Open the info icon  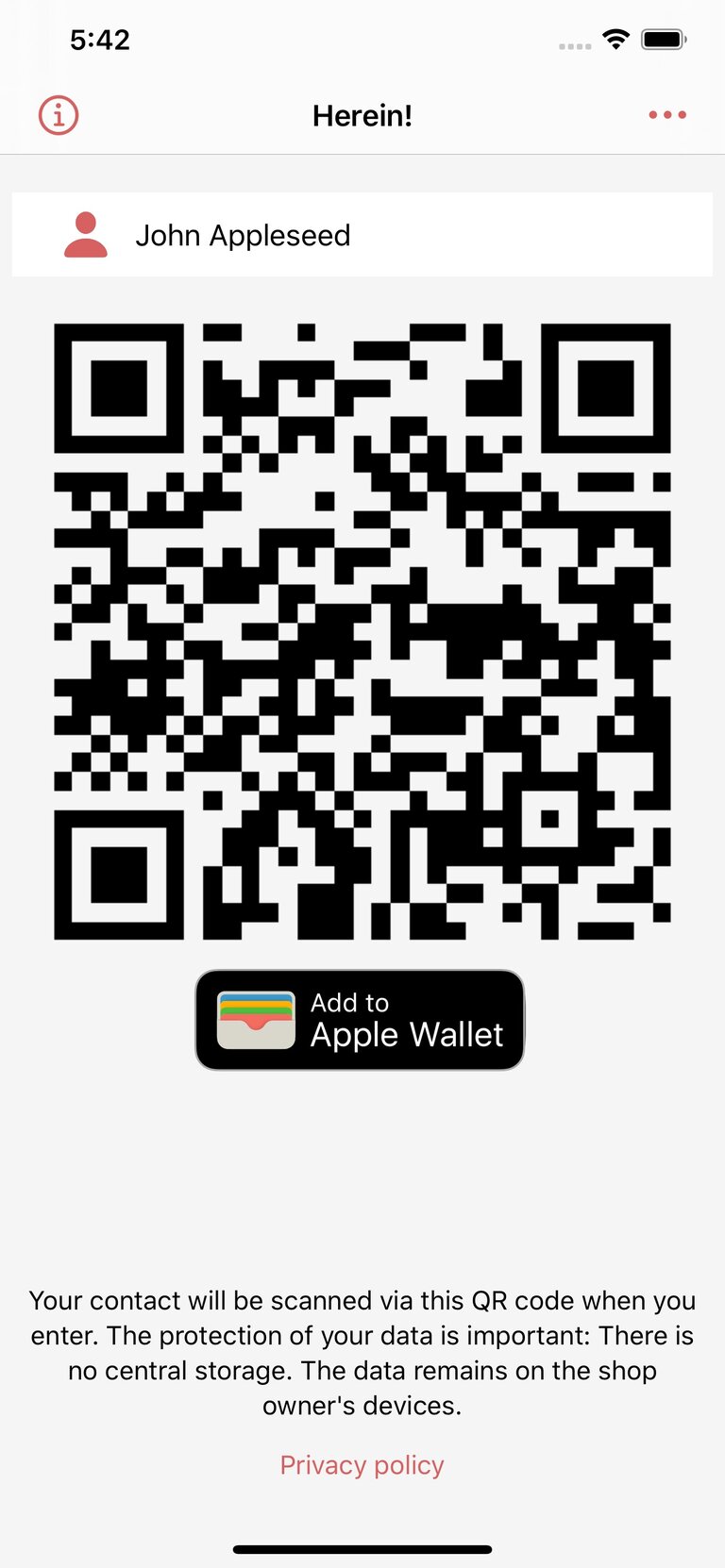[x=59, y=115]
